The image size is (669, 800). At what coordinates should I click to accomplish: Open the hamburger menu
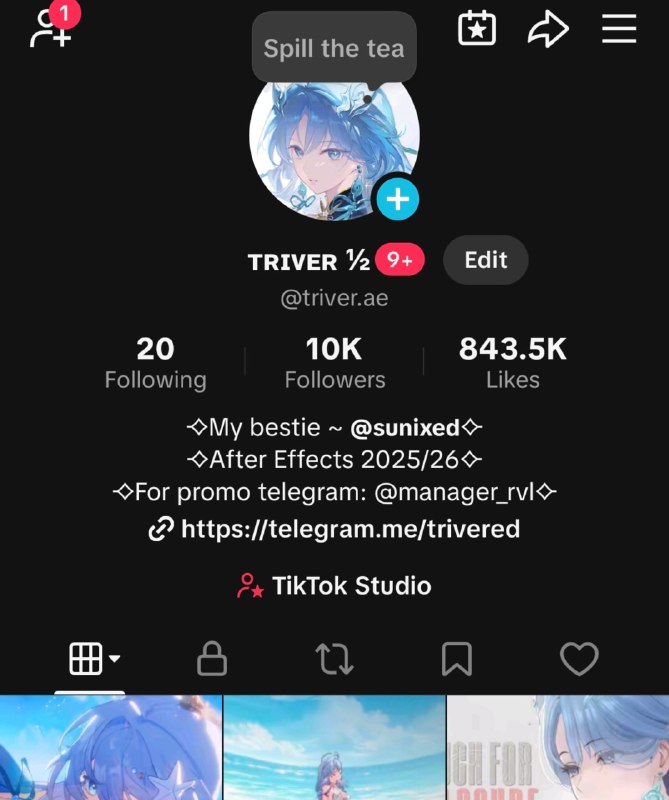pyautogui.click(x=619, y=29)
